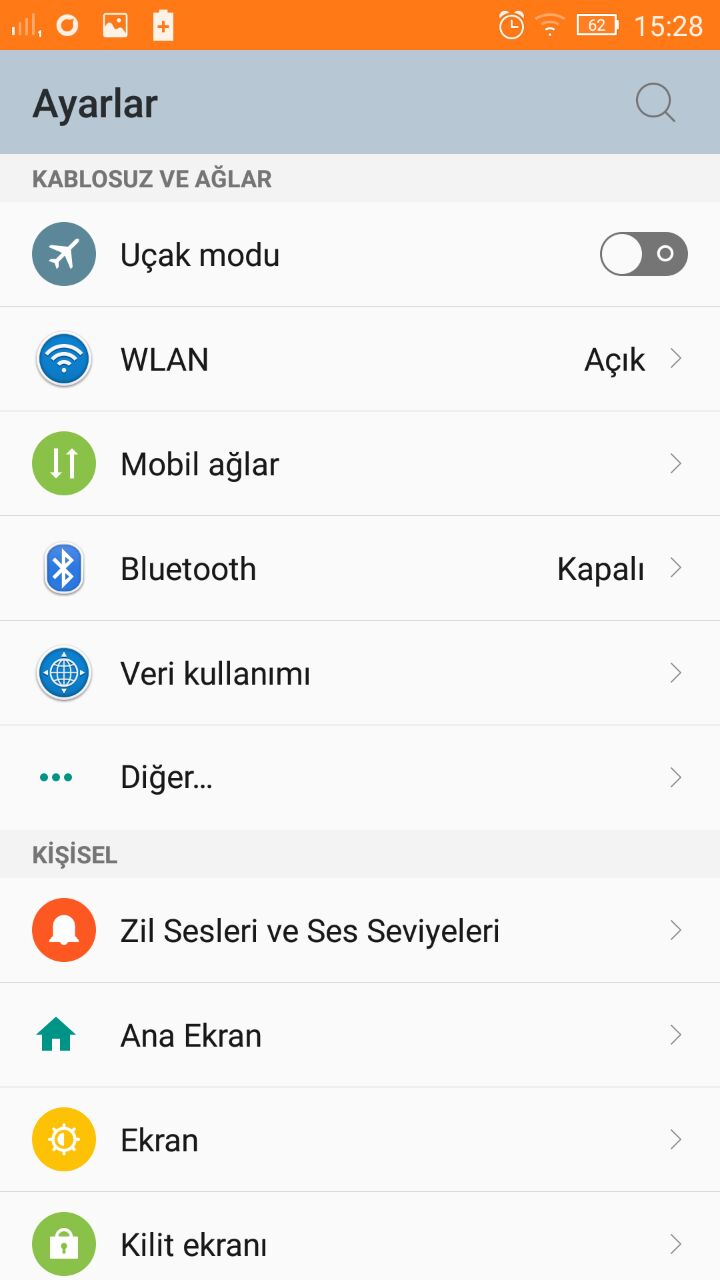The image size is (720, 1280).
Task: Open Bluetooth settings
Action: point(360,568)
